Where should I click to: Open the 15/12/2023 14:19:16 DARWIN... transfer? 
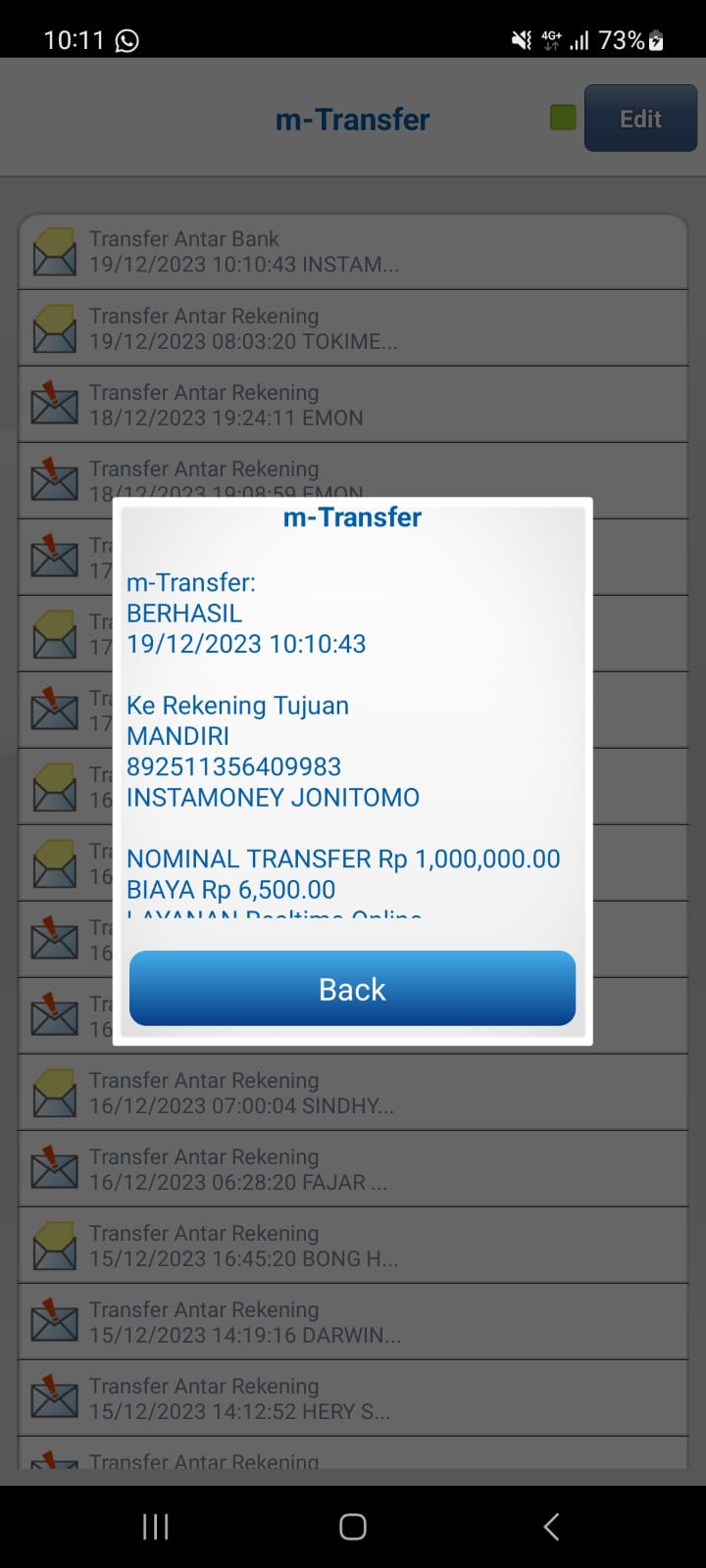point(353,1322)
